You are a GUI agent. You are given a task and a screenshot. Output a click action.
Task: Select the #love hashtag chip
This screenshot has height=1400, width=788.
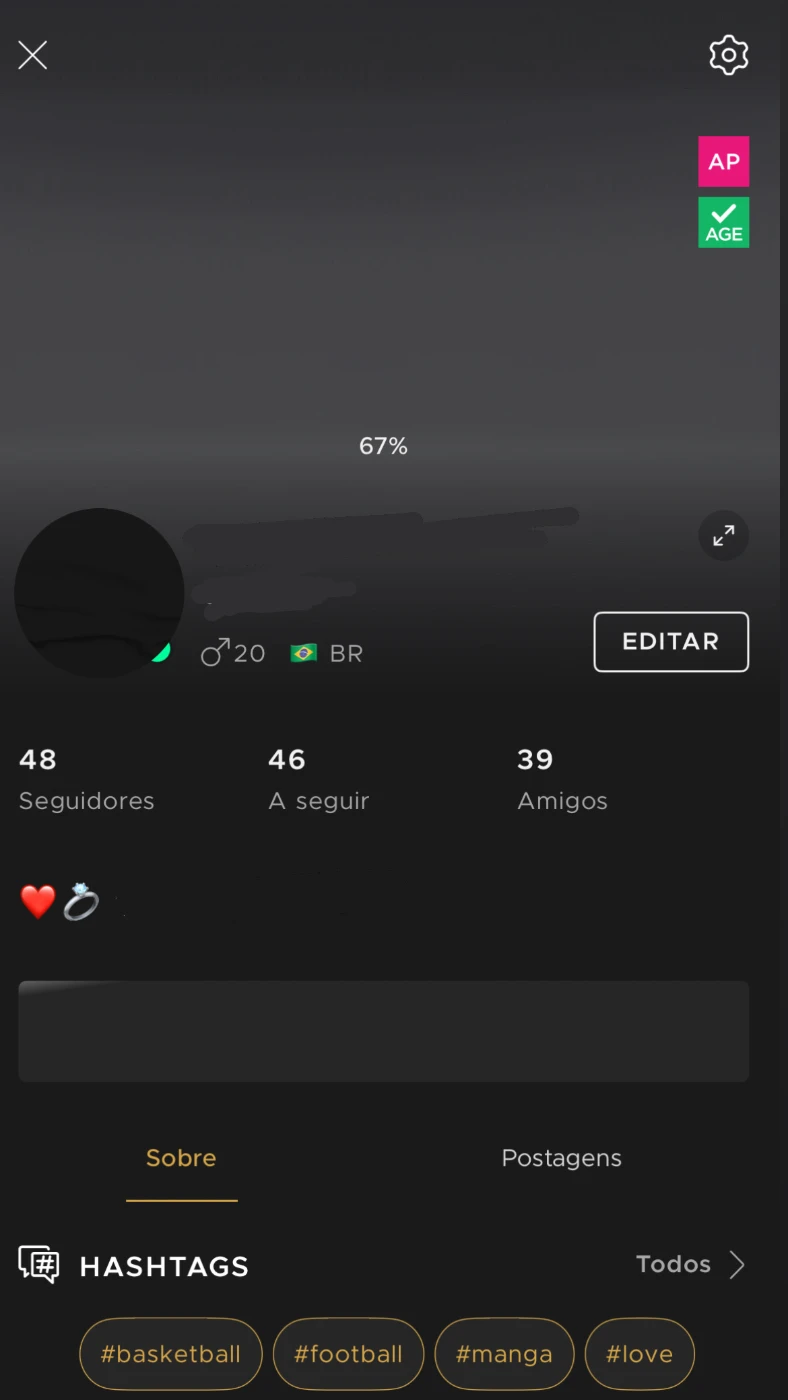coord(639,1354)
